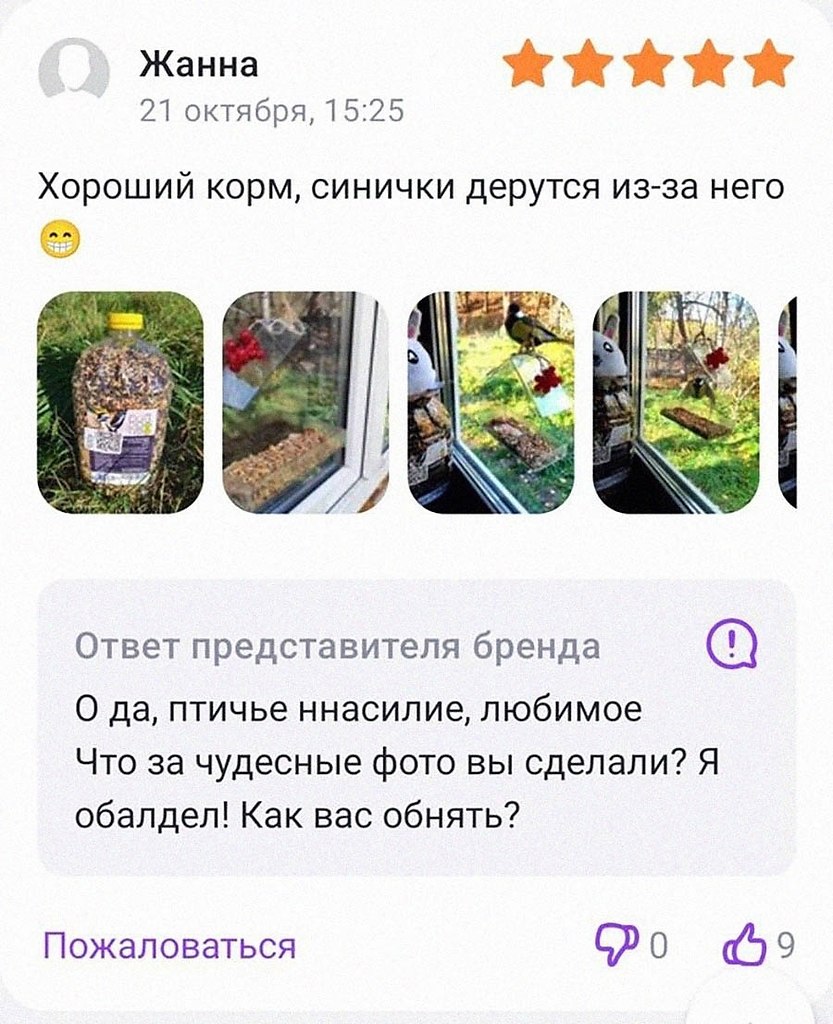The image size is (833, 1024).
Task: Open the third photo showing a titmouse
Action: tap(491, 402)
